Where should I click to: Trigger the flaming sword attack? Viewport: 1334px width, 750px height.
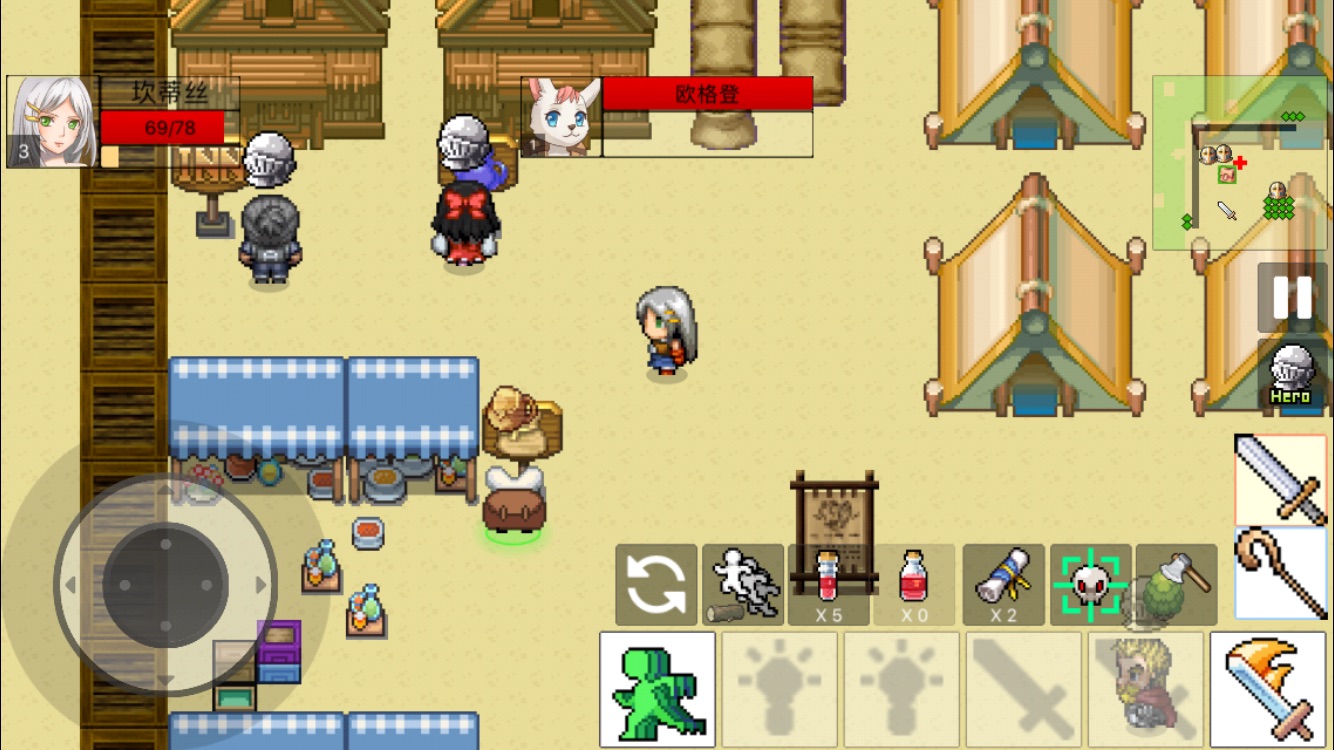tap(1268, 688)
